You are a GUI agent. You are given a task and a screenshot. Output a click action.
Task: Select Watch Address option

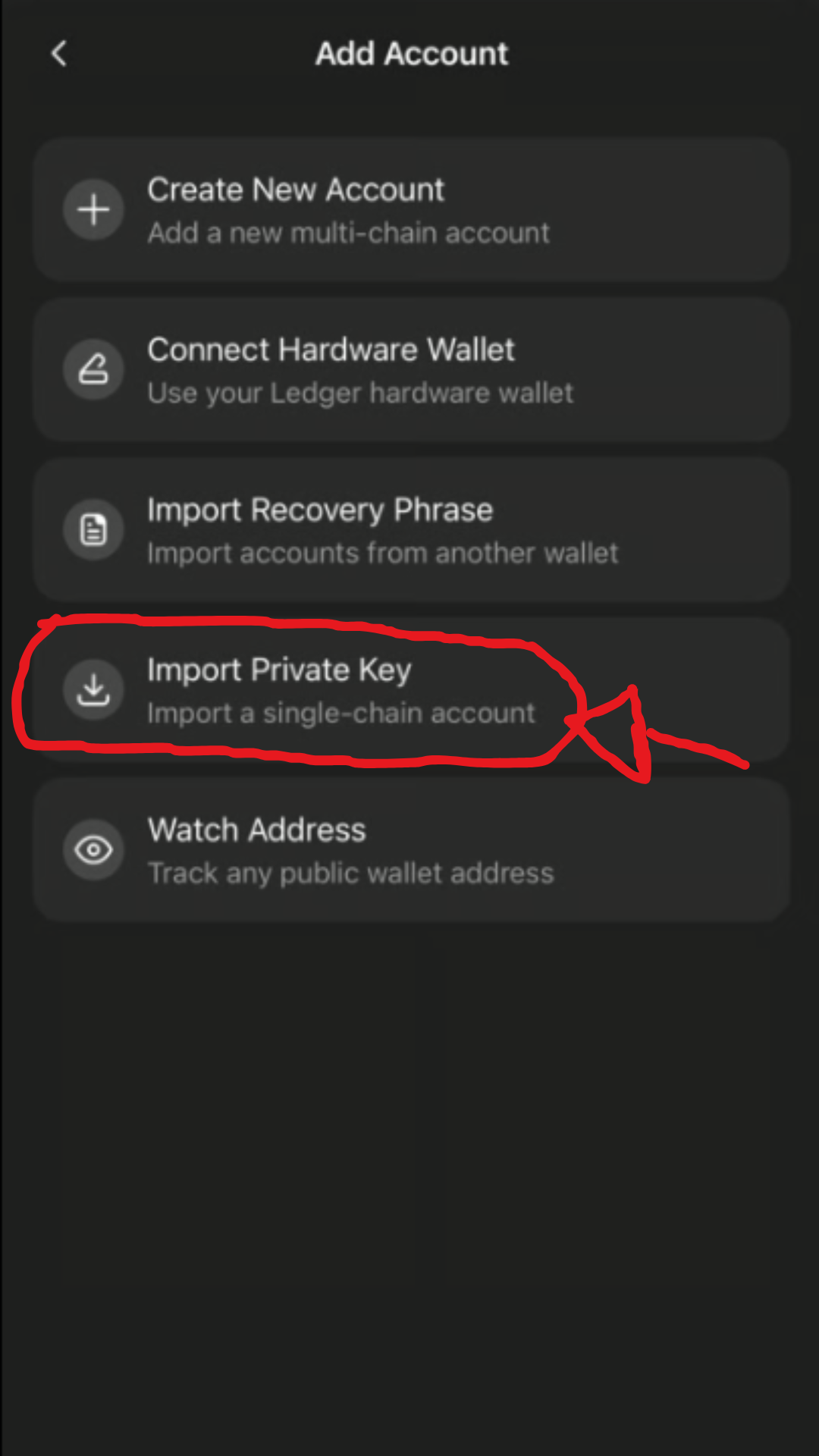410,850
